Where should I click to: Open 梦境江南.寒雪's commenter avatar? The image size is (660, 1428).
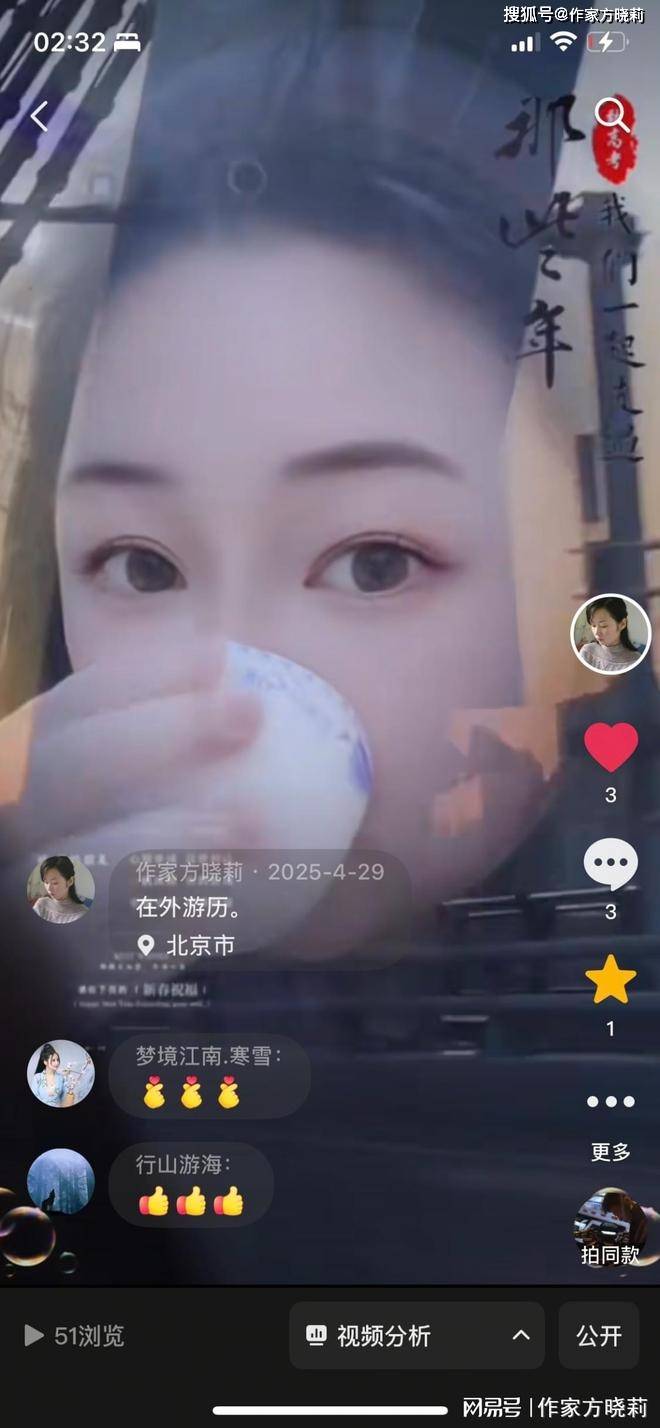click(61, 1074)
